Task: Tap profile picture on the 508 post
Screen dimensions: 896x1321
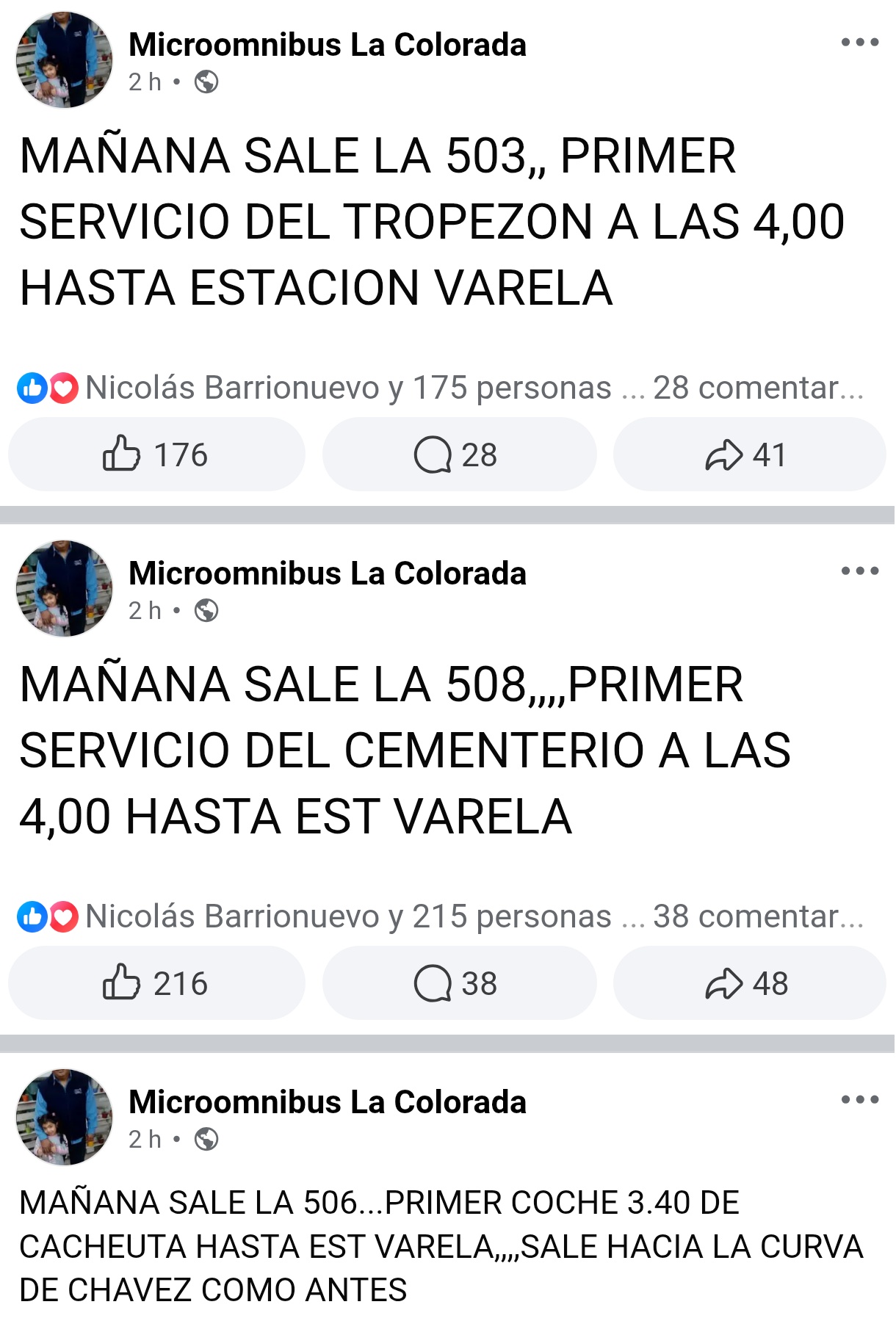Action: [x=65, y=588]
